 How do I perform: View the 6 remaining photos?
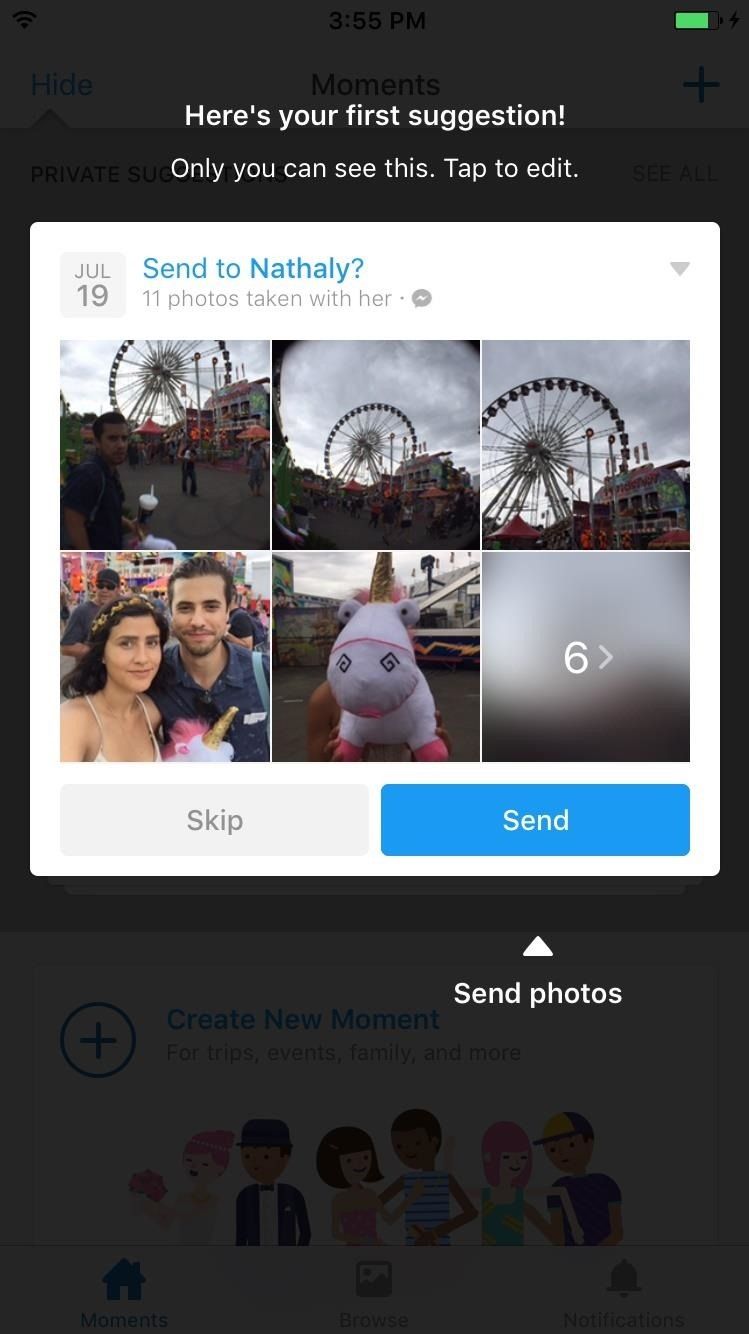(586, 657)
